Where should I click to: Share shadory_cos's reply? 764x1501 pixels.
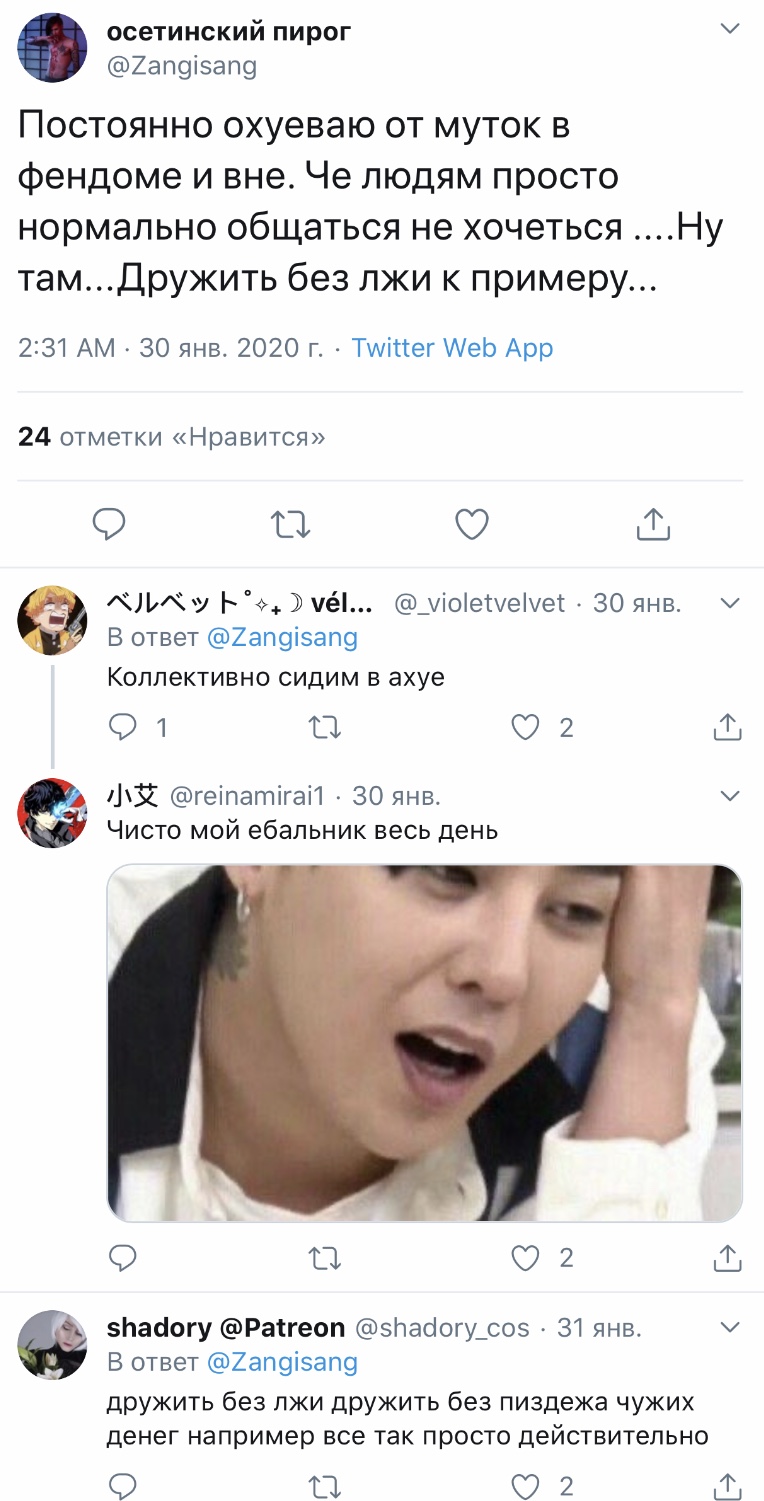pyautogui.click(x=727, y=1486)
